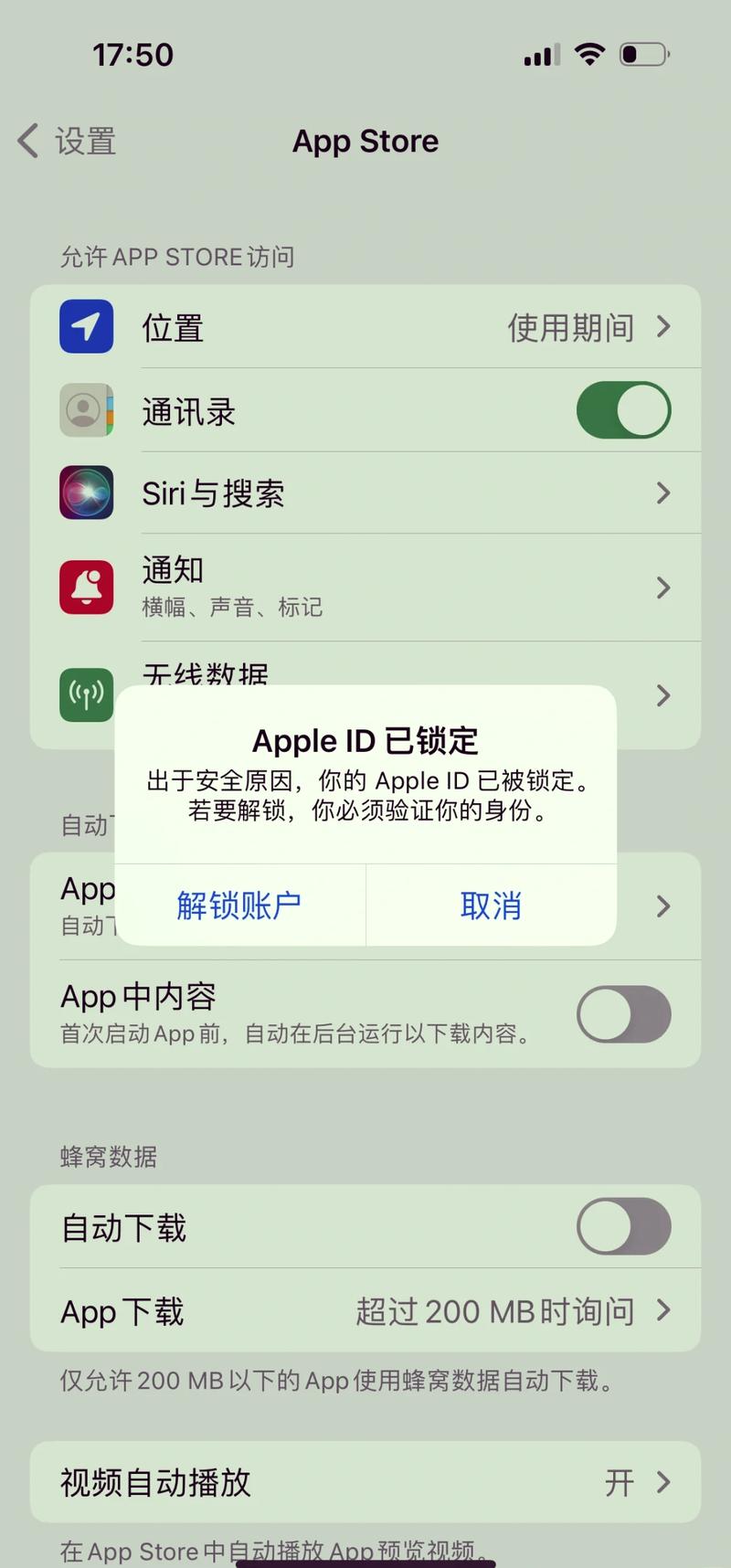Enable the App 中内容 toggle
731x1568 pixels.
tap(623, 1014)
